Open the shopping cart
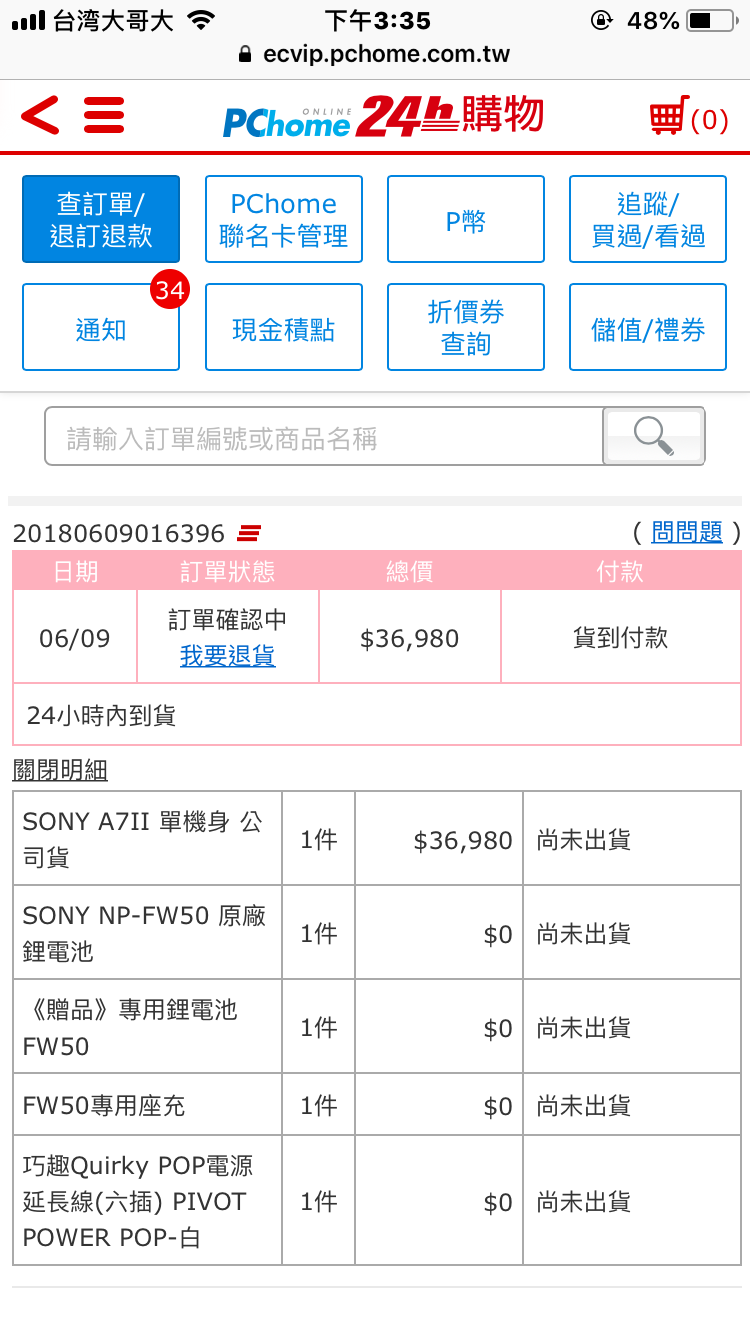 coord(689,118)
